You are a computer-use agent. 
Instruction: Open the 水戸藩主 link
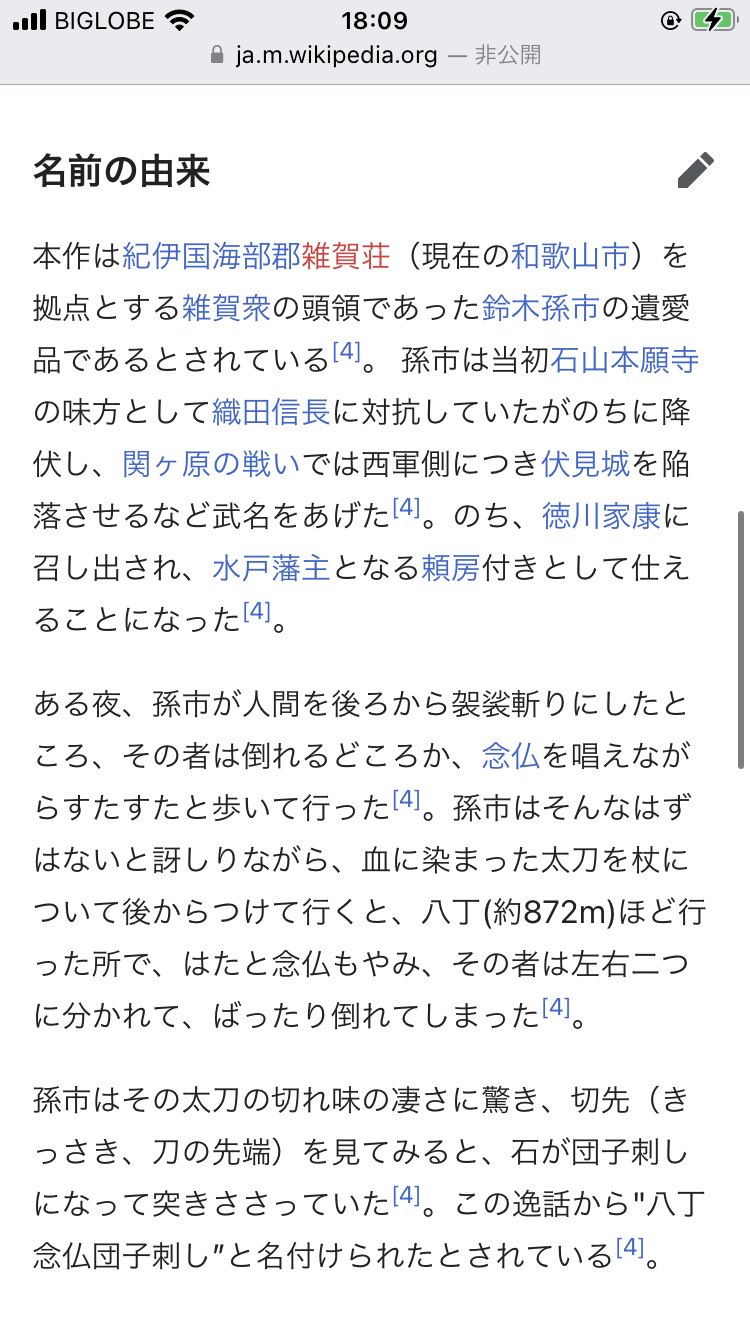[x=271, y=568]
